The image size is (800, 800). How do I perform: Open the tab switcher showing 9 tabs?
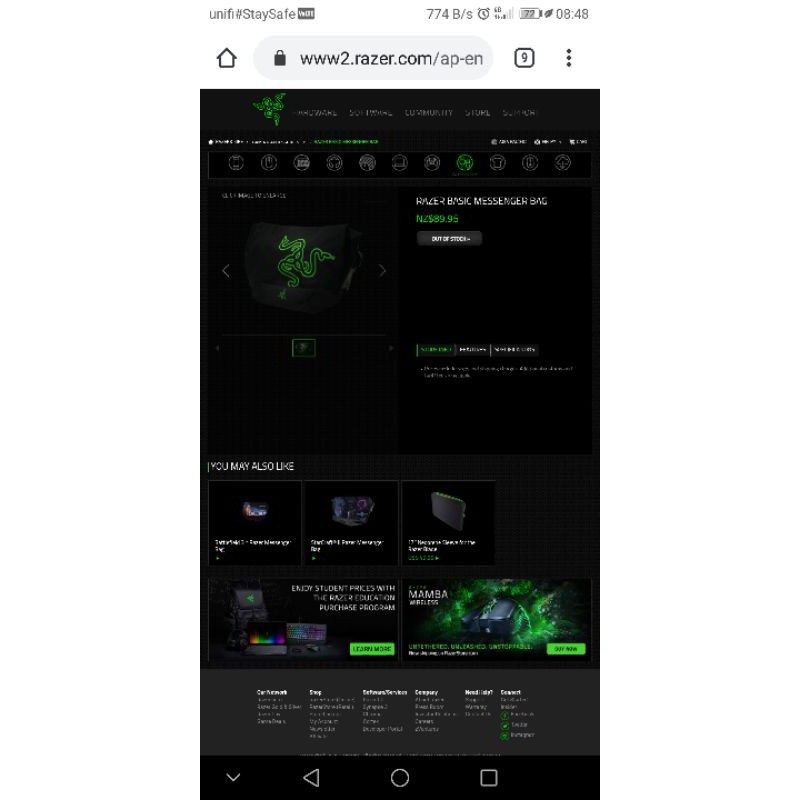[x=524, y=58]
